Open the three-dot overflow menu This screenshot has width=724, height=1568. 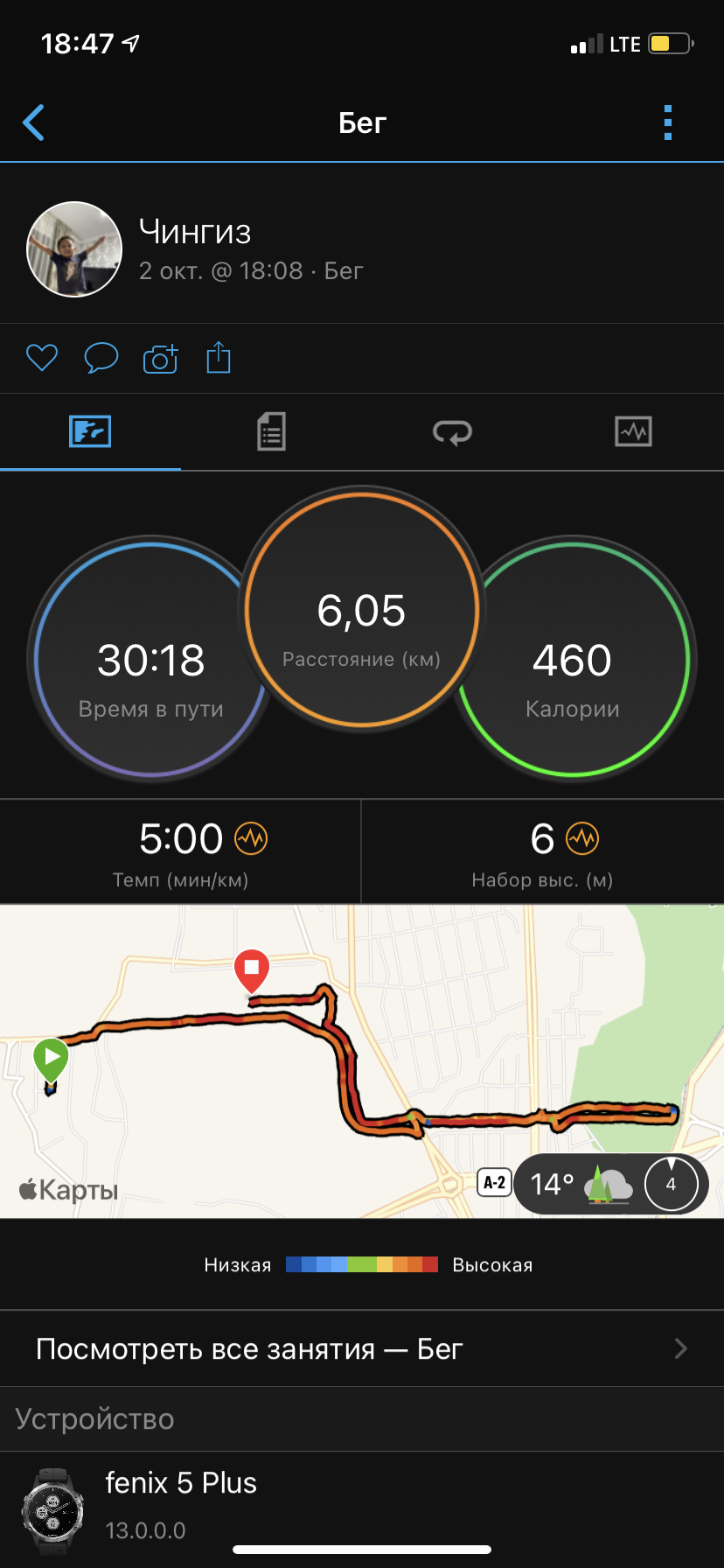pyautogui.click(x=668, y=122)
